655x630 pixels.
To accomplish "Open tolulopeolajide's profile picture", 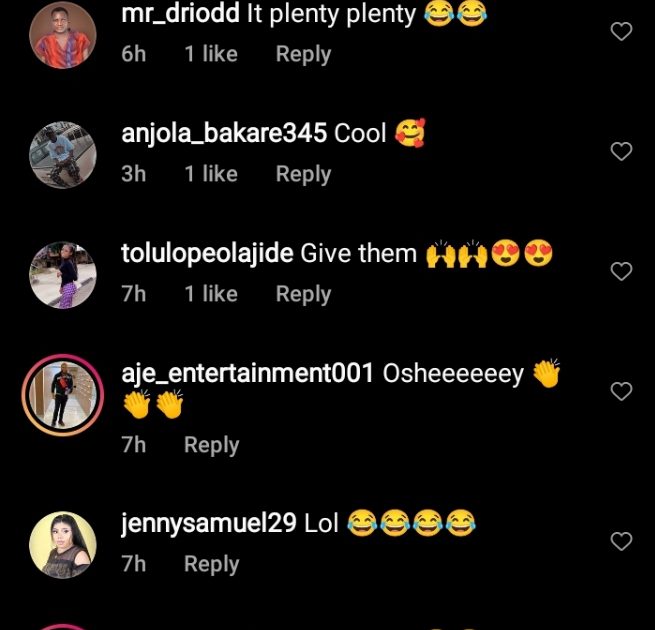I will pyautogui.click(x=63, y=274).
